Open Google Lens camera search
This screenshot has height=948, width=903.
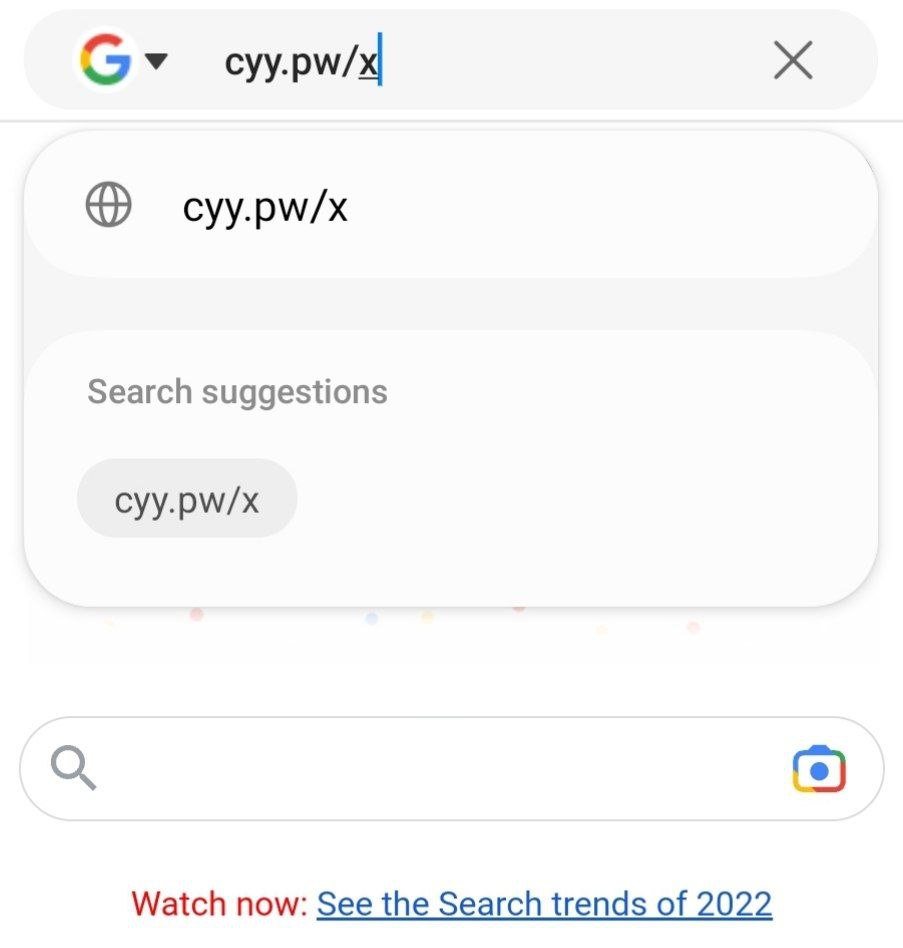tap(819, 768)
